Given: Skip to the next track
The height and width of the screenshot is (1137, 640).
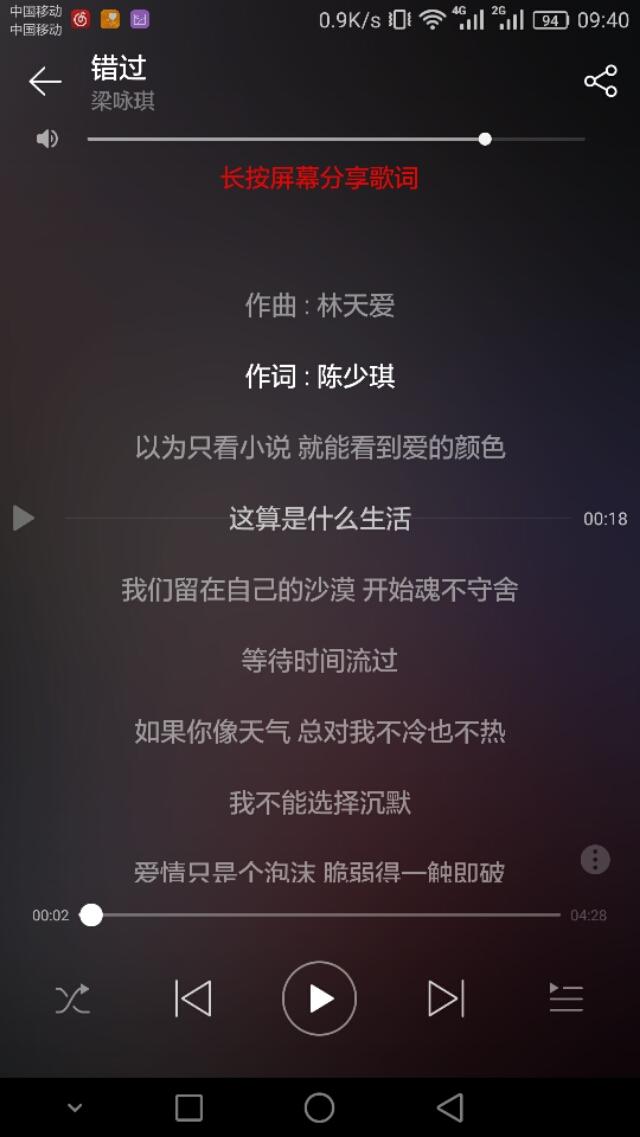Looking at the screenshot, I should 446,998.
